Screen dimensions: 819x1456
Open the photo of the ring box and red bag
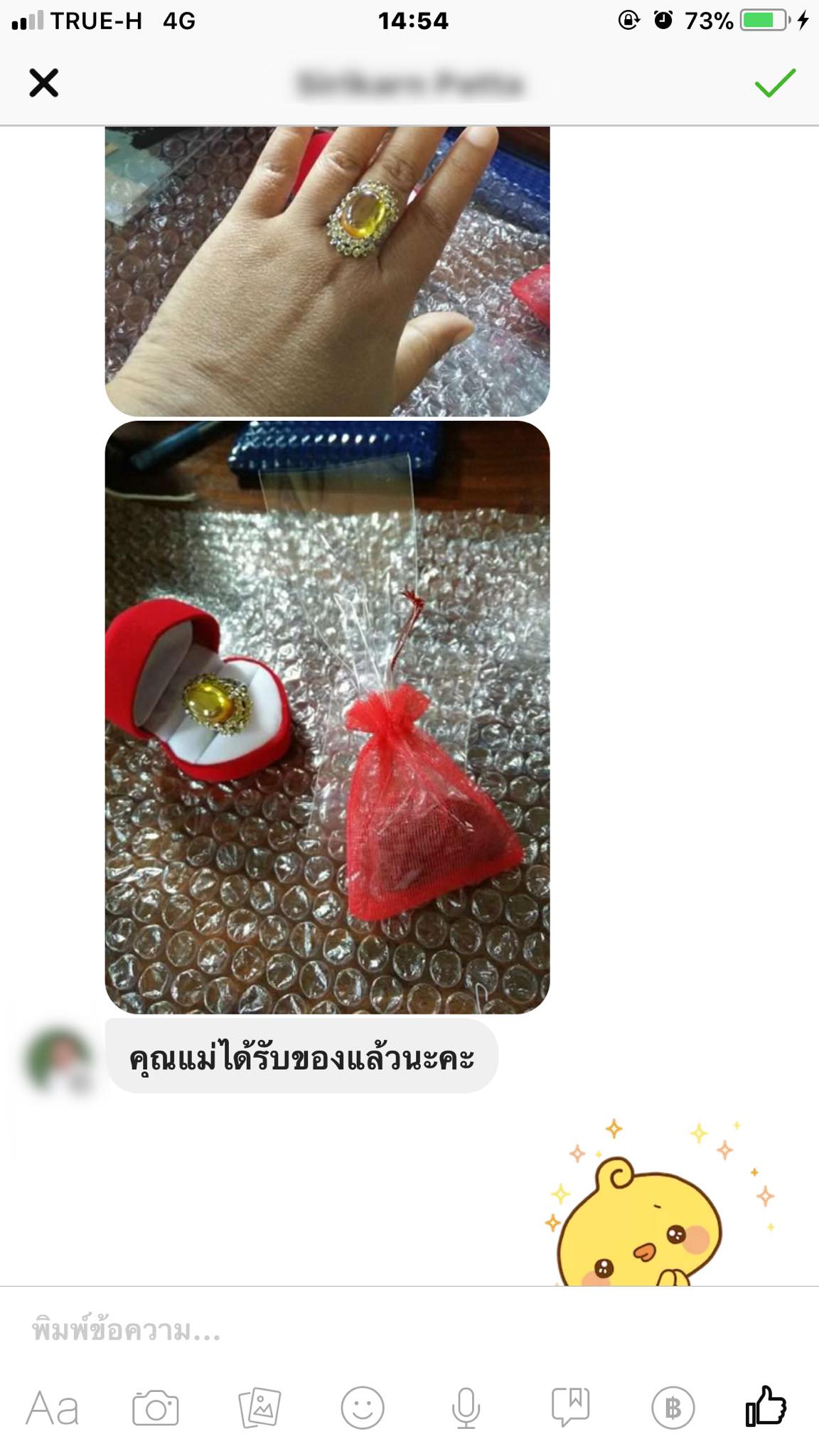click(x=327, y=717)
